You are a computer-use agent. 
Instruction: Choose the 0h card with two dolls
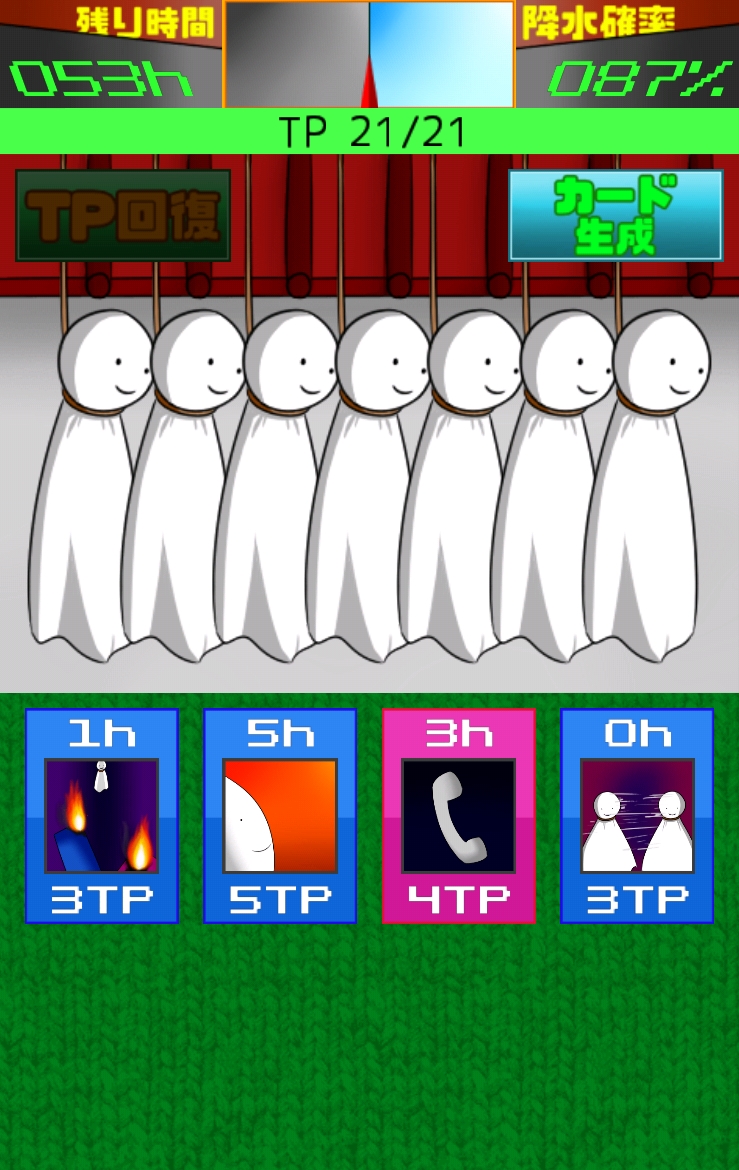tap(637, 815)
